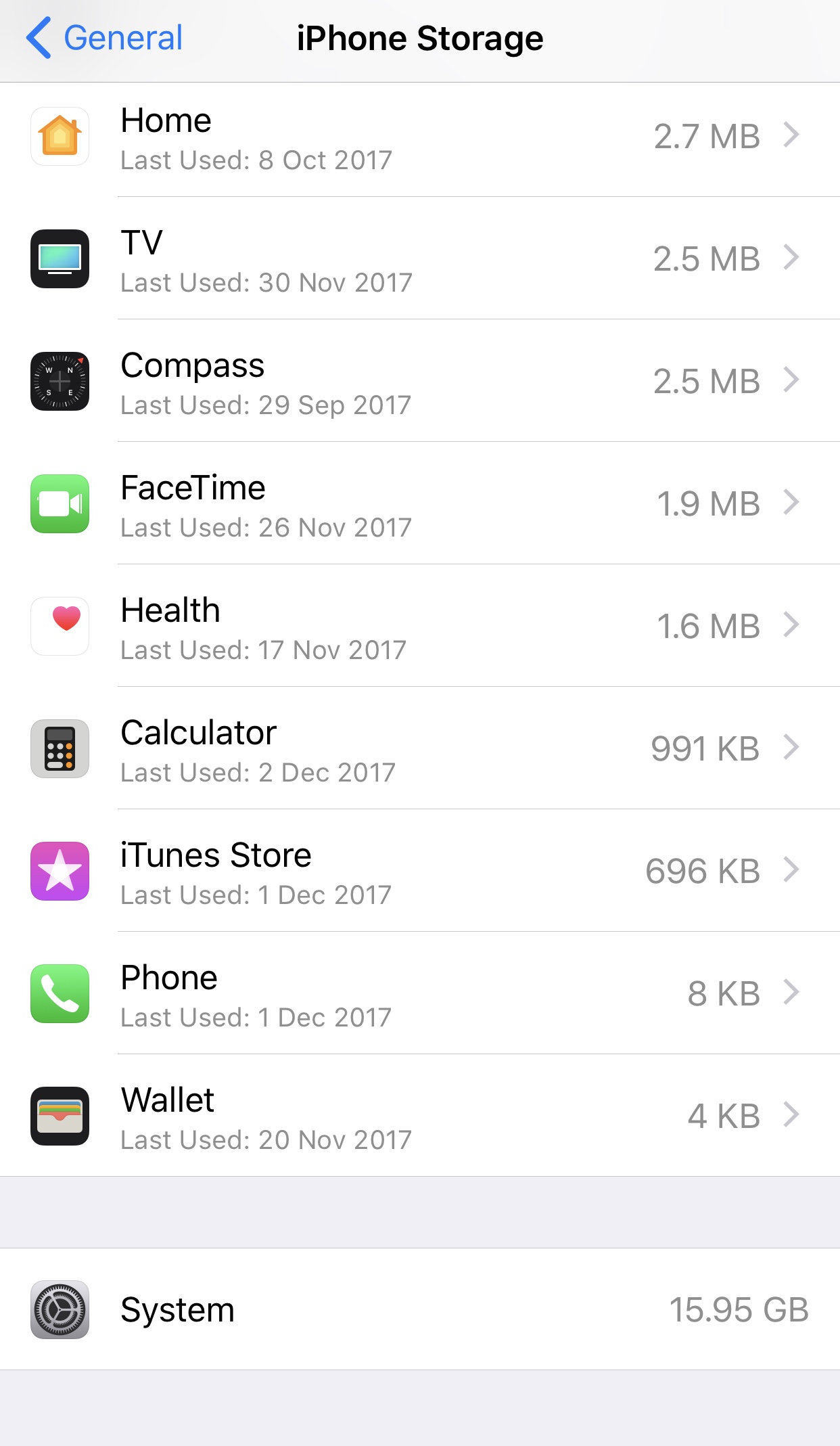Open FaceTime storage details
Image resolution: width=840 pixels, height=1446 pixels.
click(420, 503)
